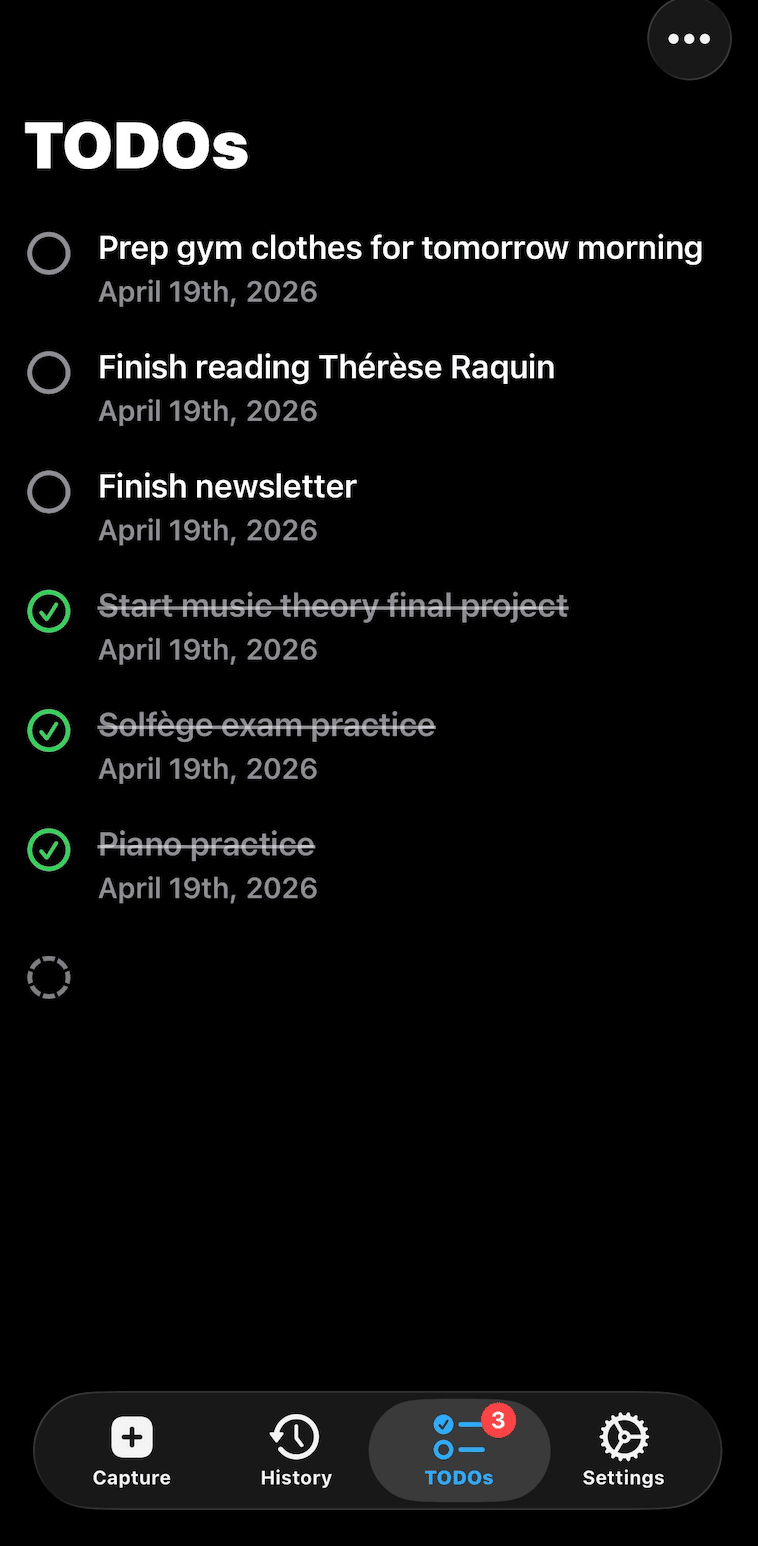Uncheck Solfège exam practice
Screen dimensions: 758x1546
tap(49, 731)
